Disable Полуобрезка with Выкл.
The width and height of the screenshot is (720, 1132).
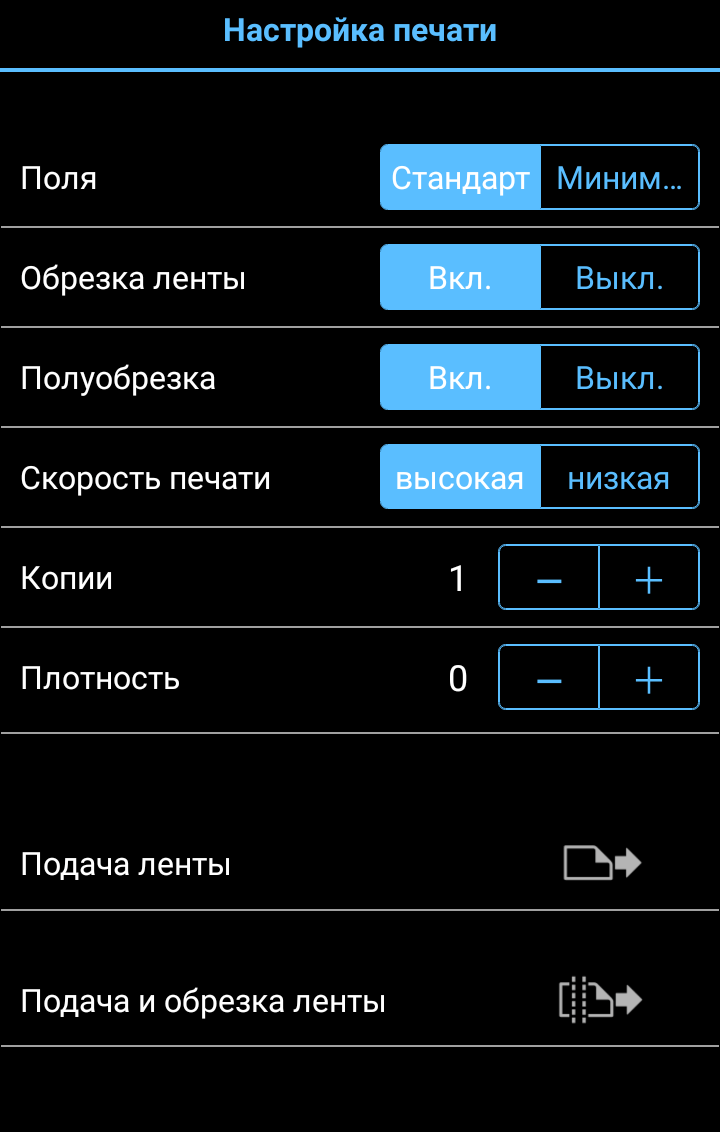point(619,378)
